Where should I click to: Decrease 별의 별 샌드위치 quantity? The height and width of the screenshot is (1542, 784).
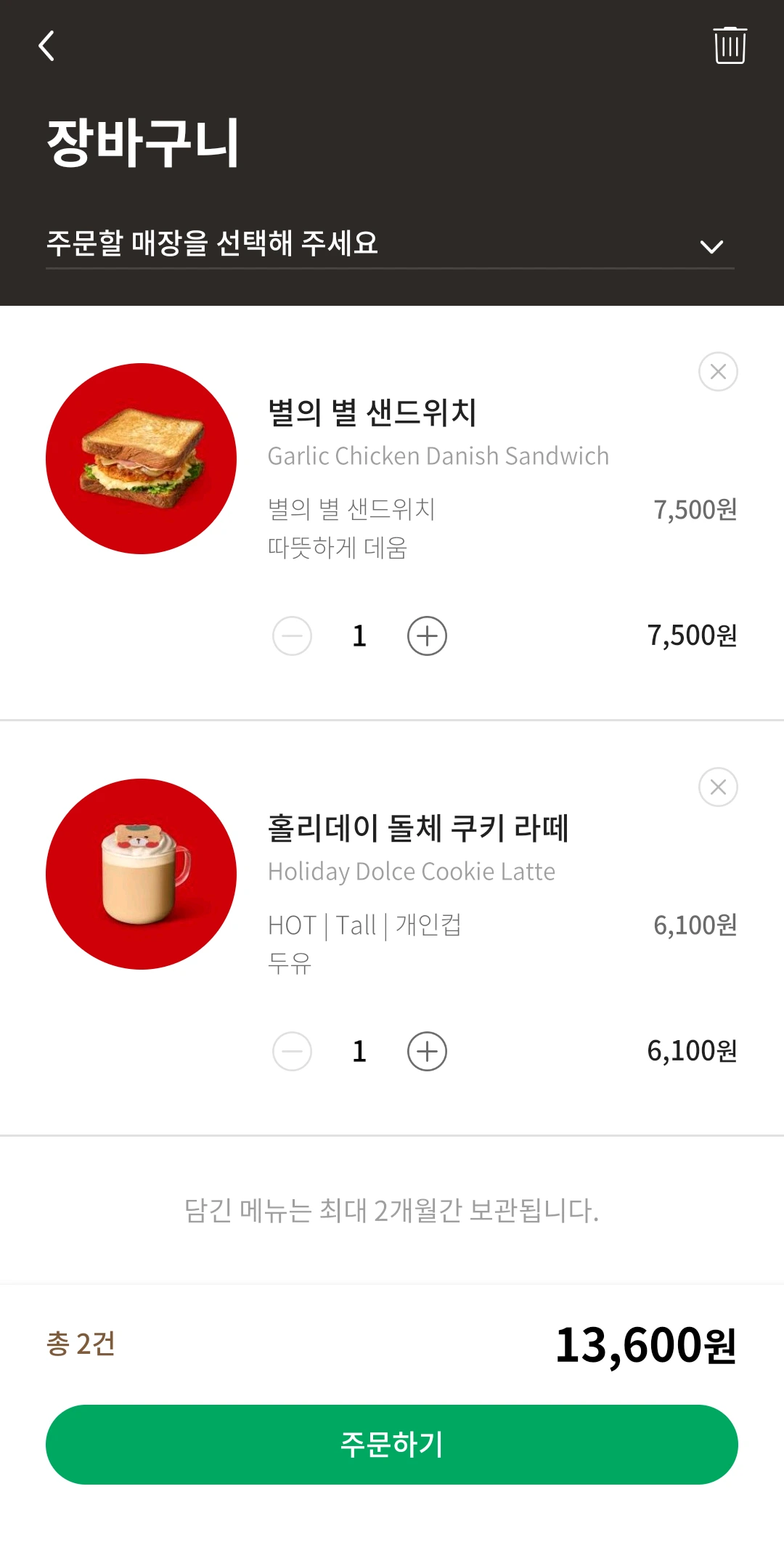pyautogui.click(x=292, y=636)
